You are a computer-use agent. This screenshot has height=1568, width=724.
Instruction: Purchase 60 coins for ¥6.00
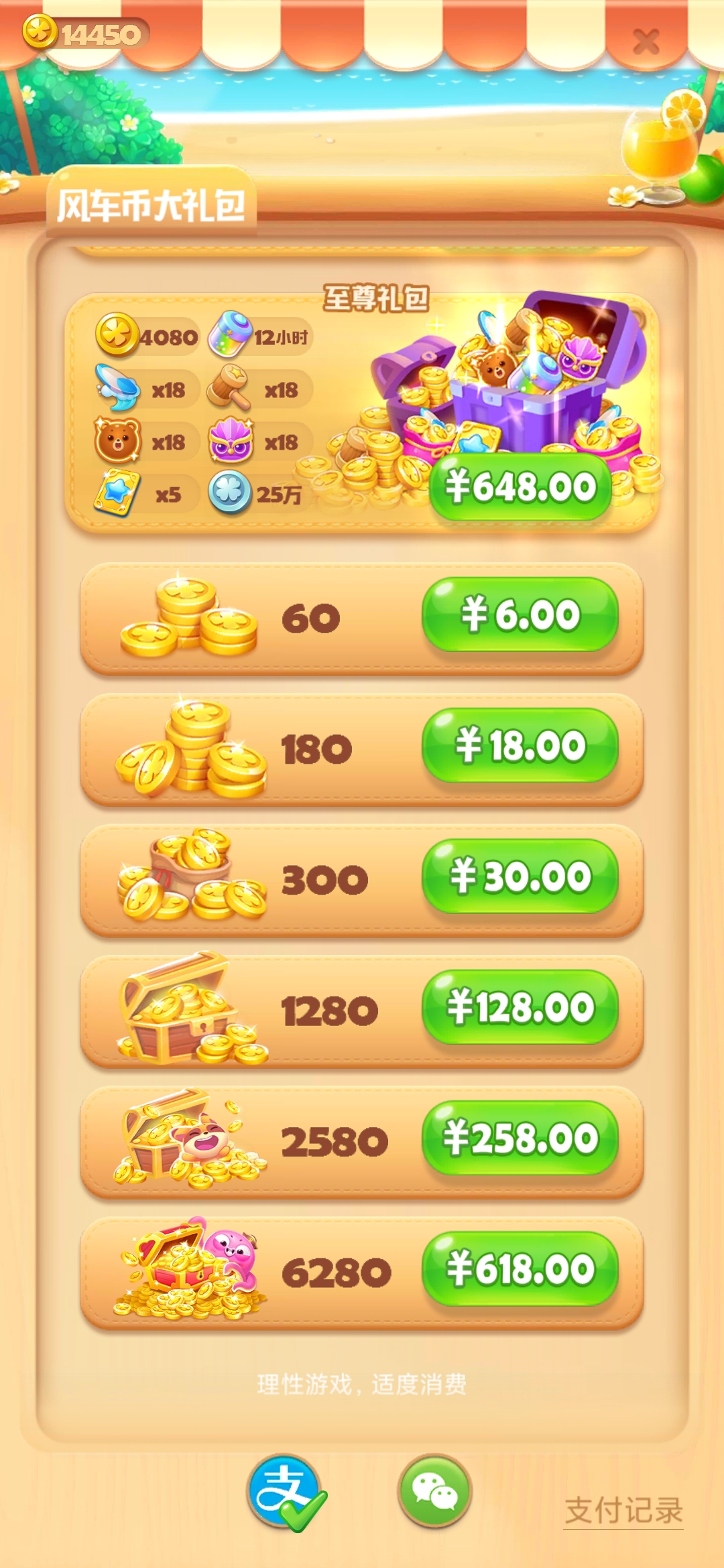pos(520,614)
